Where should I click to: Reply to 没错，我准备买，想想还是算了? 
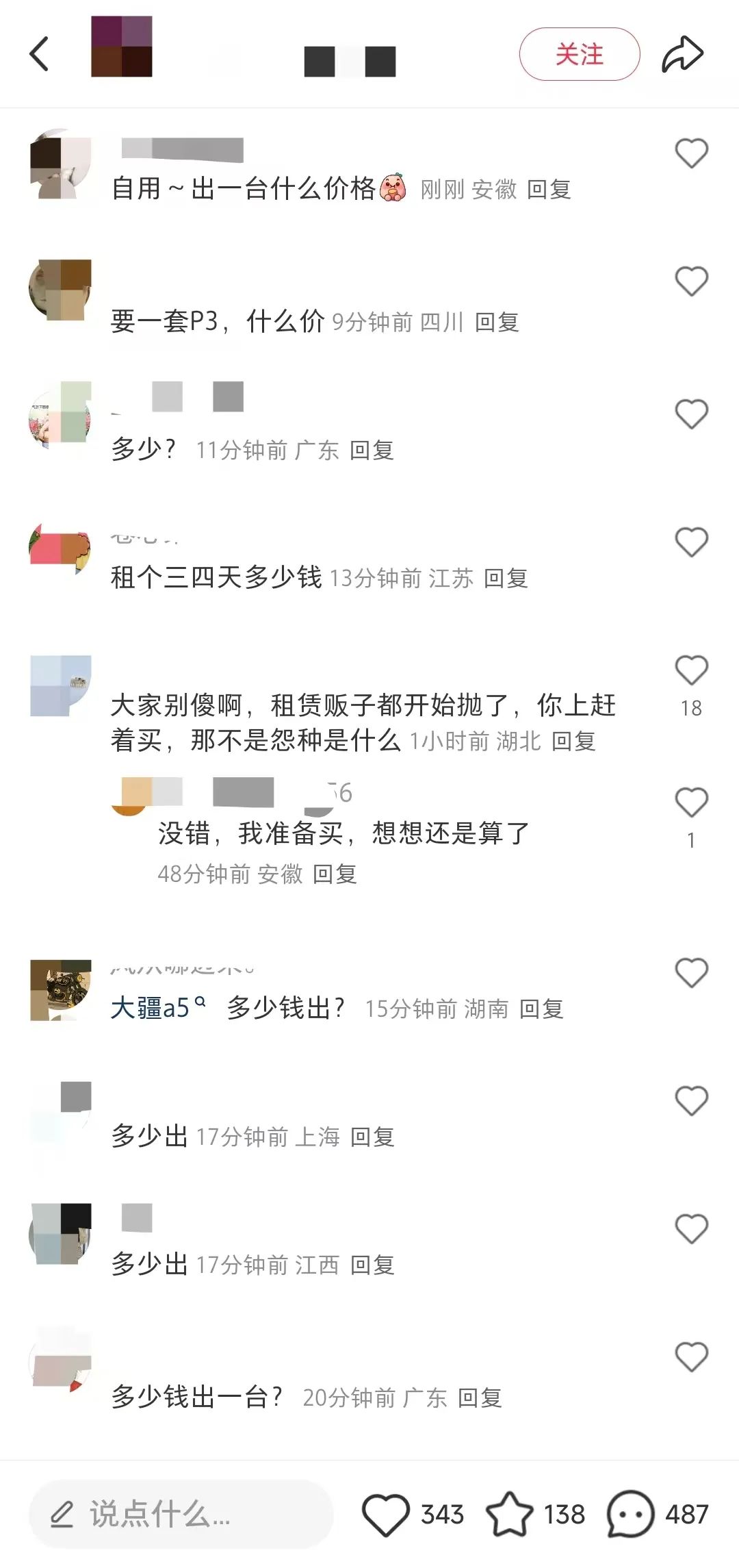click(335, 874)
